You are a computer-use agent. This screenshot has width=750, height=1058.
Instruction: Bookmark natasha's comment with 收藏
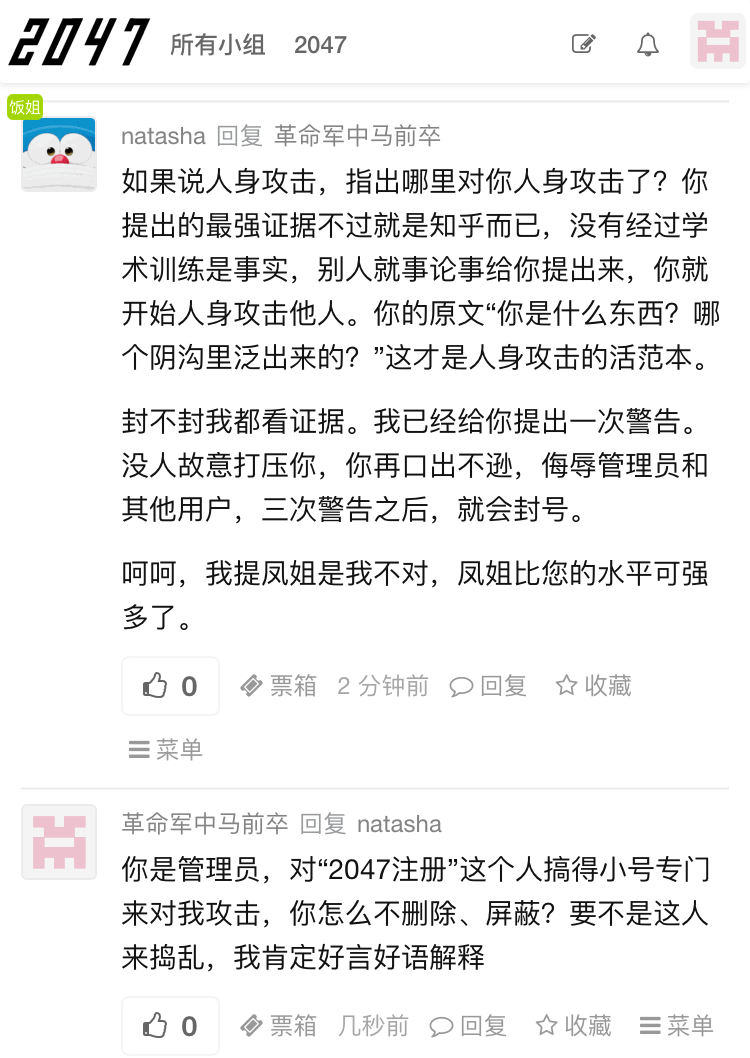point(594,686)
